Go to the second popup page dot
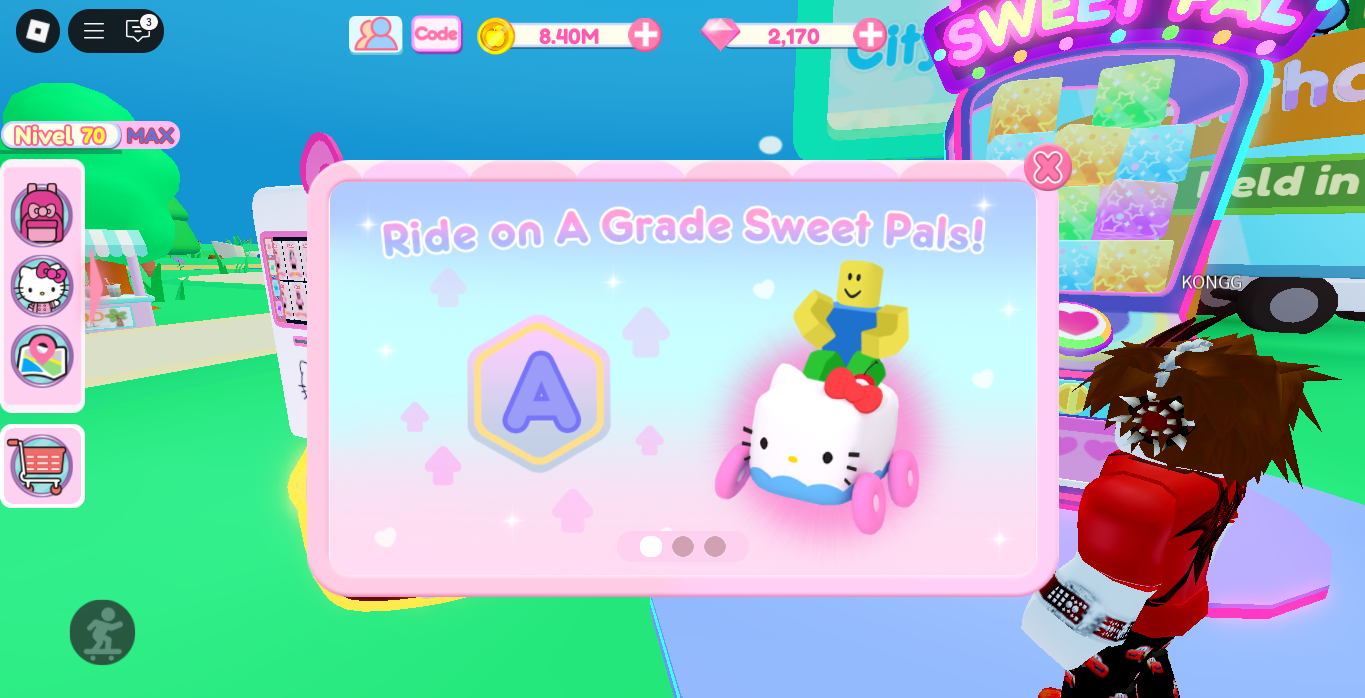The image size is (1365, 698). [683, 546]
